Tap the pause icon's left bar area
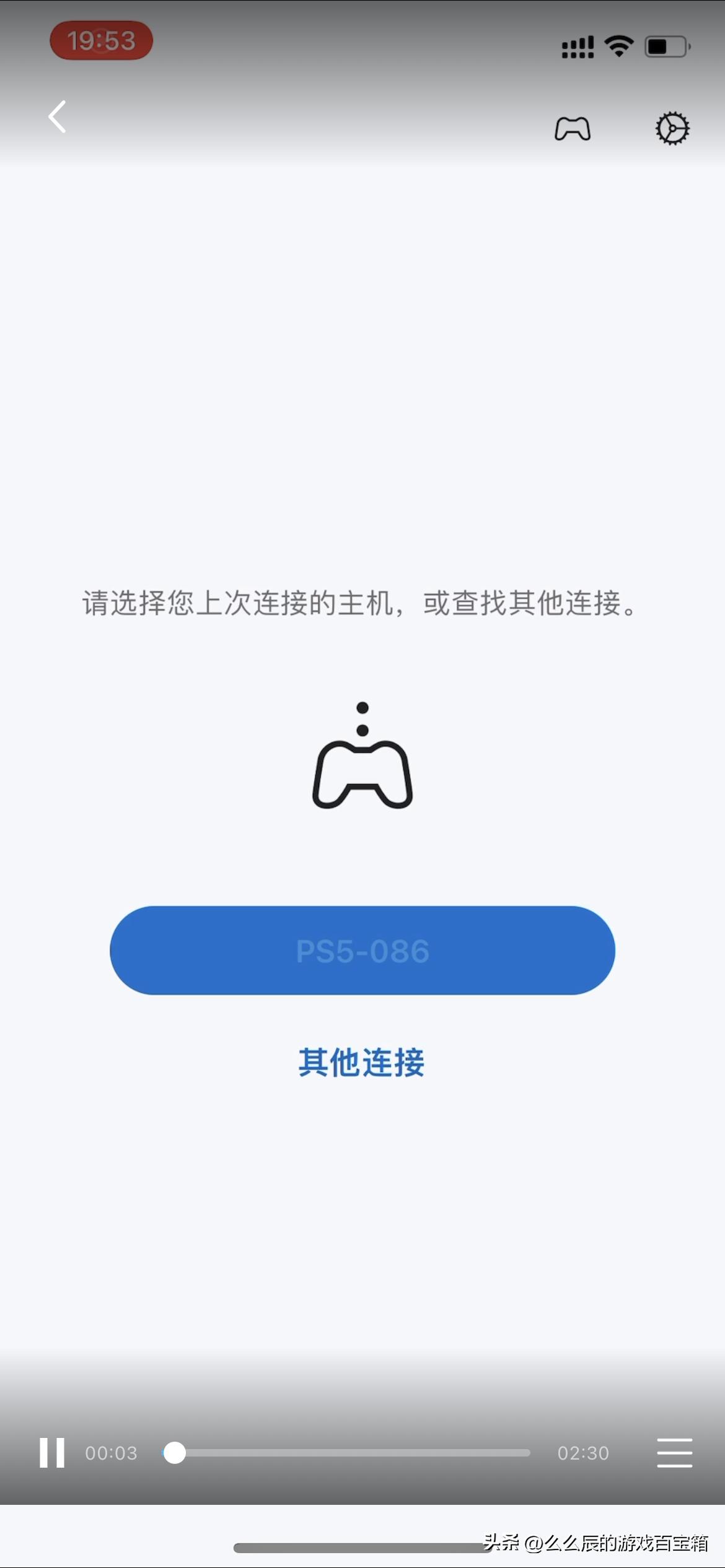The width and height of the screenshot is (725, 1568). pos(43,1452)
